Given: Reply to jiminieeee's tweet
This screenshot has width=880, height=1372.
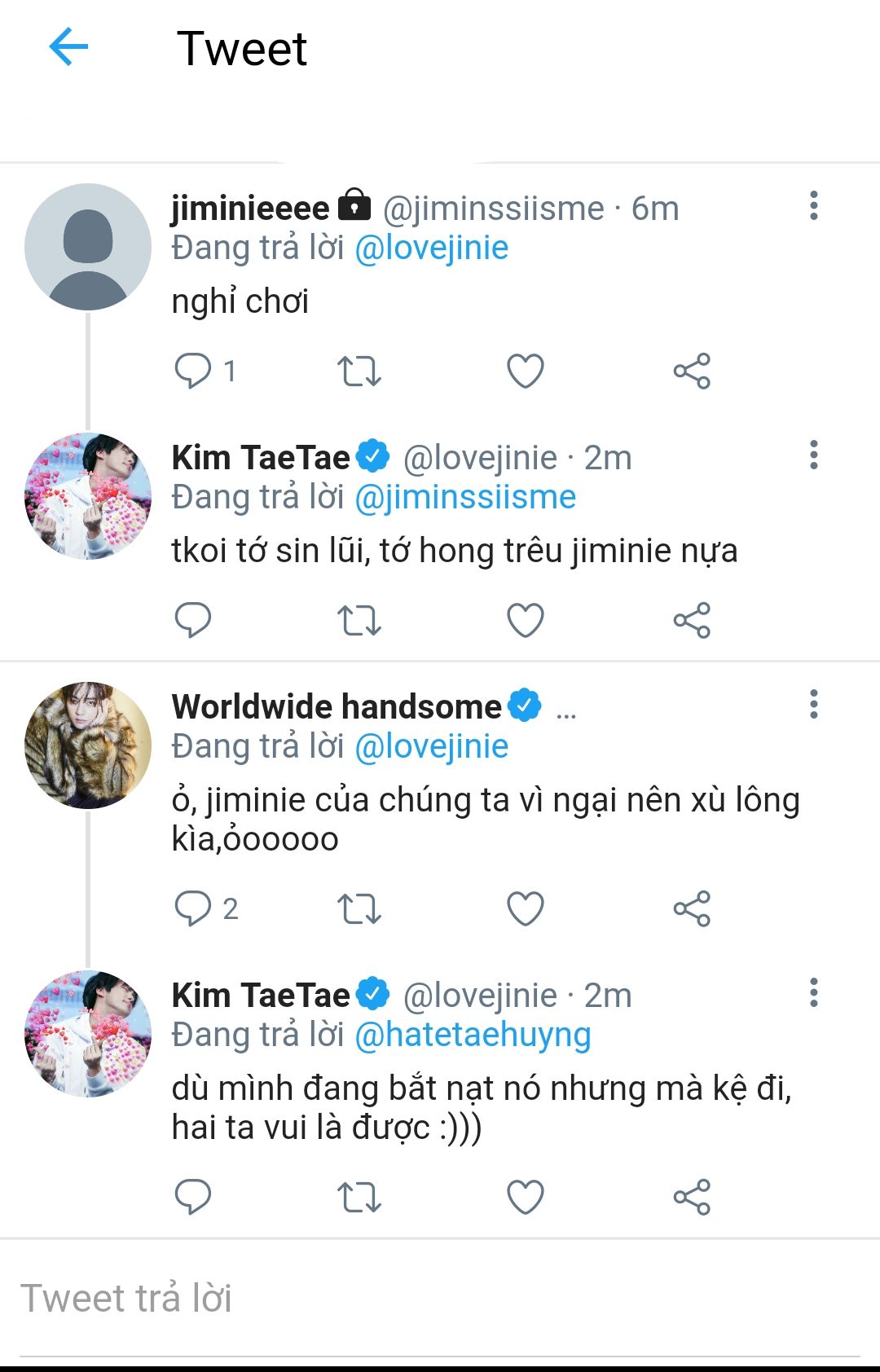Looking at the screenshot, I should (x=193, y=372).
